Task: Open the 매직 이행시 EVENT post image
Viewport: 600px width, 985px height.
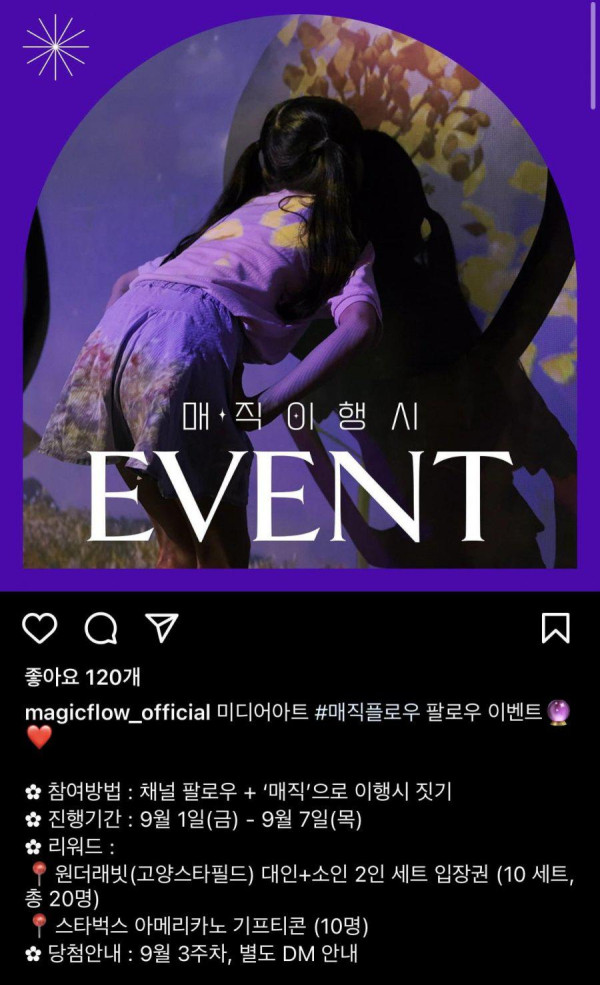Action: click(300, 300)
